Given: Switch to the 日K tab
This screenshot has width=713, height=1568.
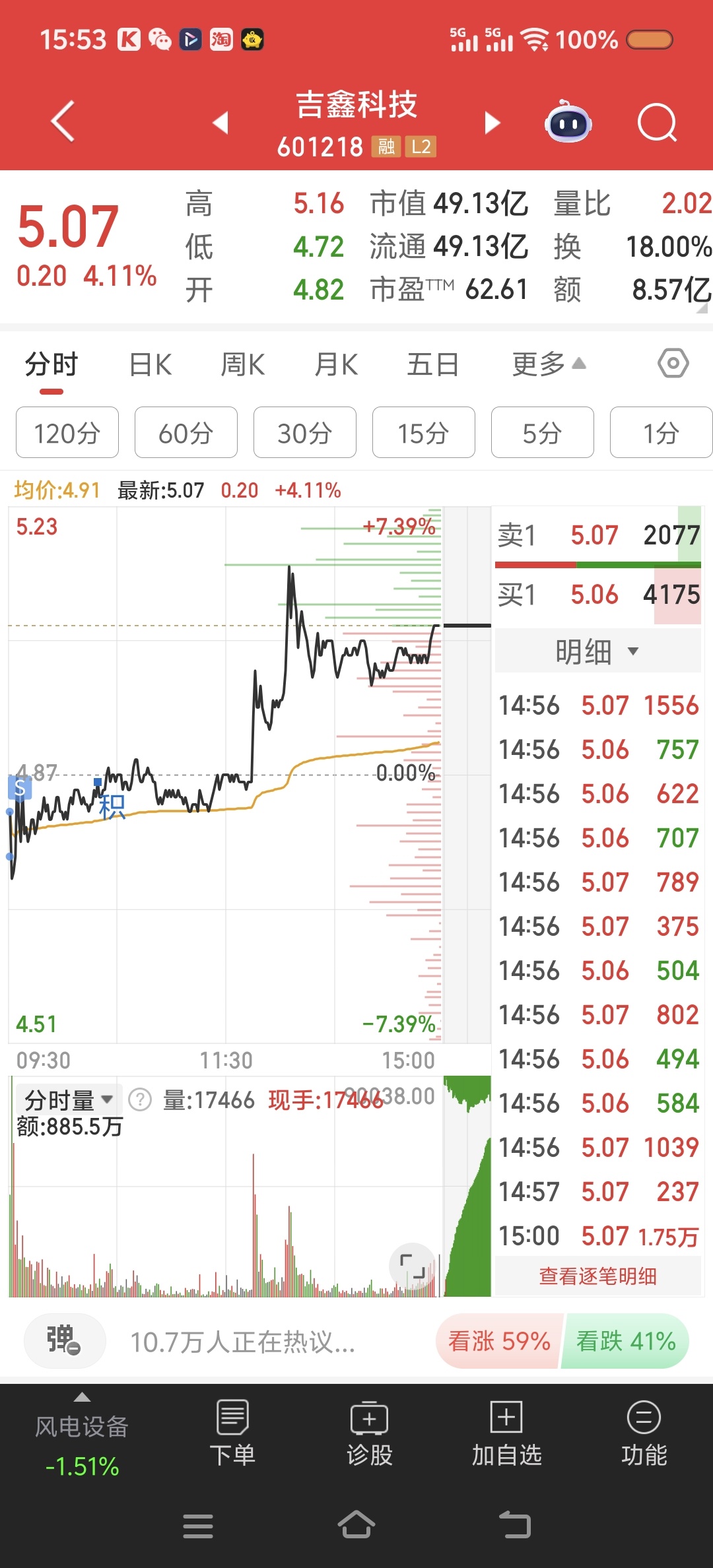Looking at the screenshot, I should (x=151, y=365).
